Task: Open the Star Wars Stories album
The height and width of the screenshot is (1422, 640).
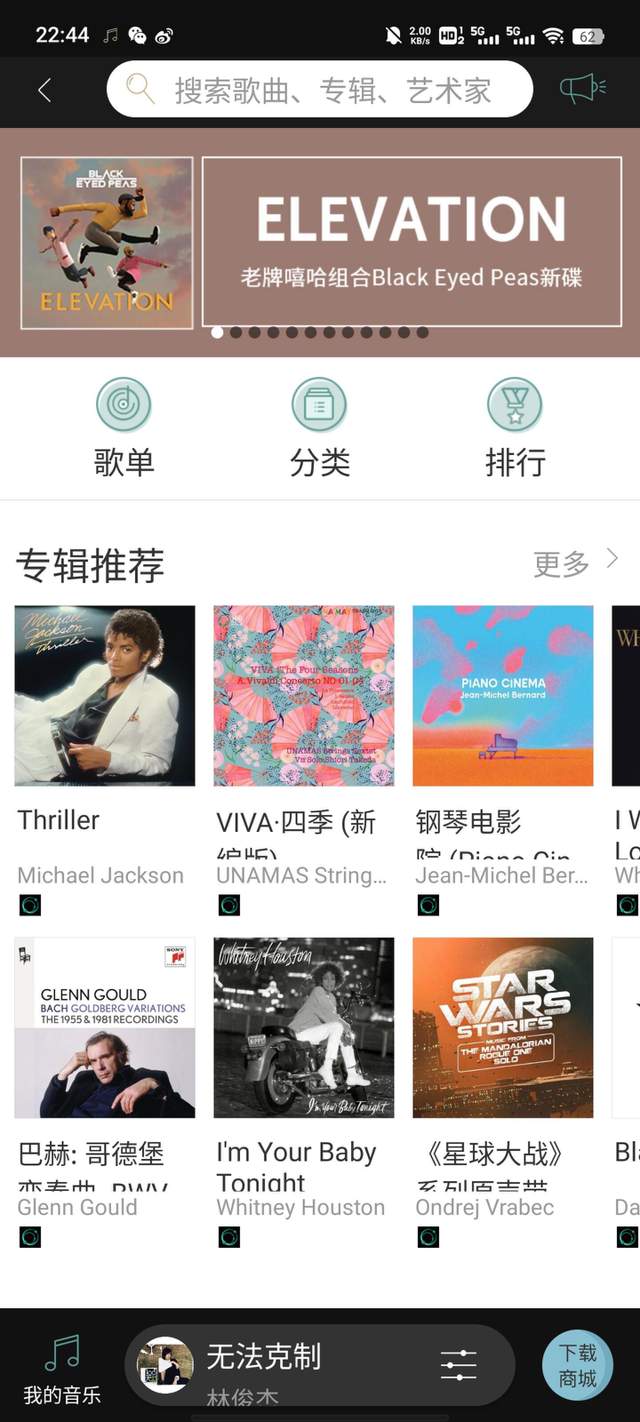Action: [x=503, y=1028]
